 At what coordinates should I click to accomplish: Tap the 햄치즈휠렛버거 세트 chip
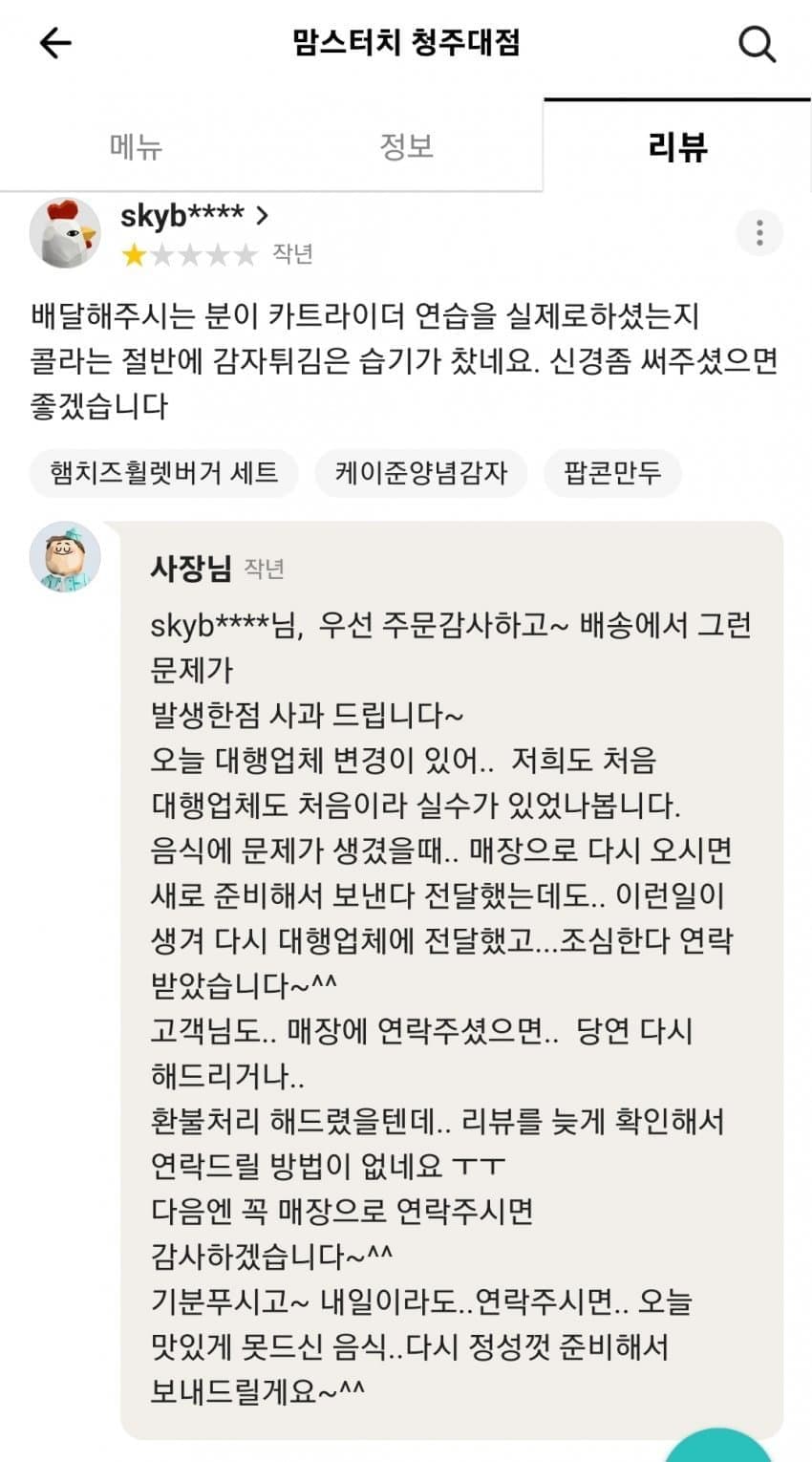[163, 473]
